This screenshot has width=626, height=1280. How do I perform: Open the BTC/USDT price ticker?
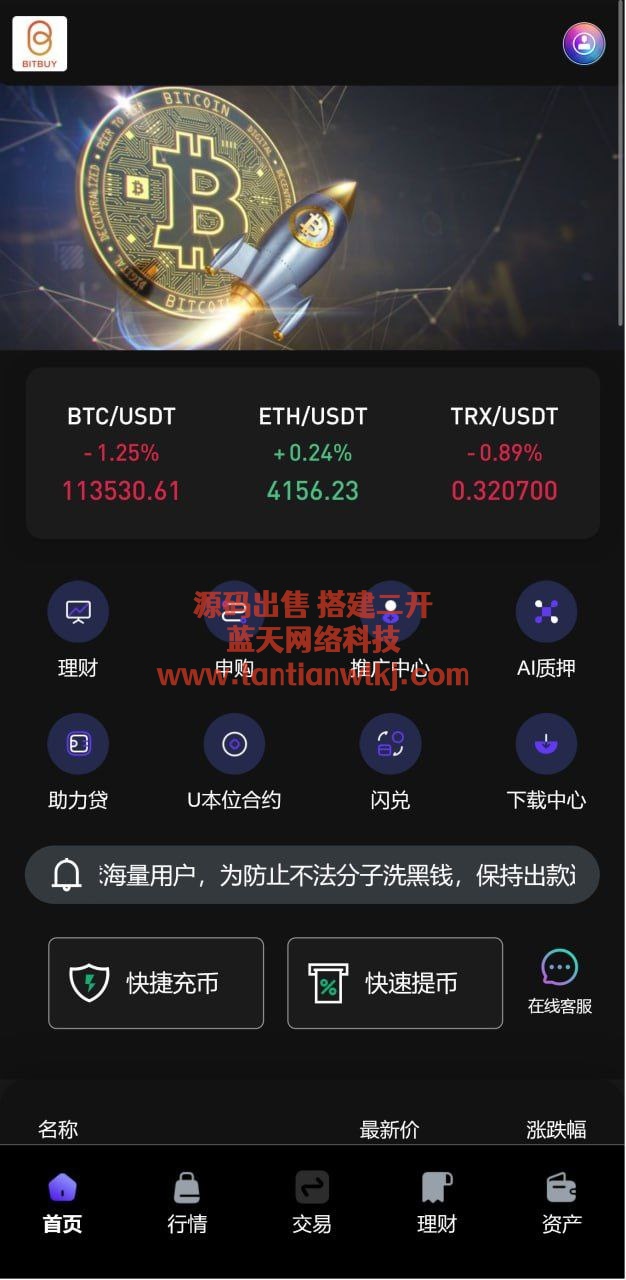[121, 453]
